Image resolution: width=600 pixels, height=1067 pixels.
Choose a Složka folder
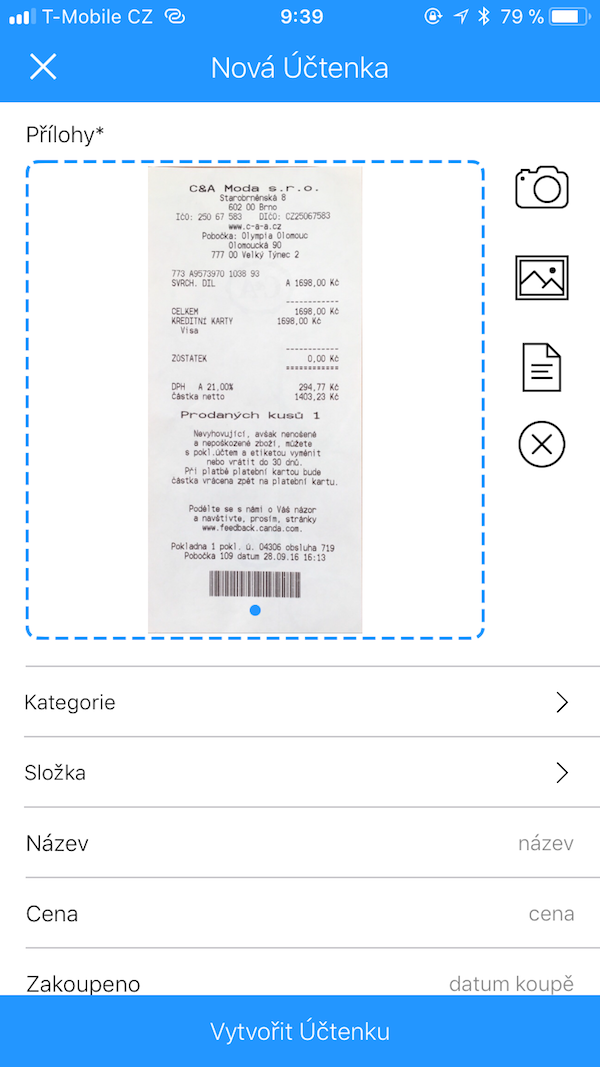pos(298,772)
